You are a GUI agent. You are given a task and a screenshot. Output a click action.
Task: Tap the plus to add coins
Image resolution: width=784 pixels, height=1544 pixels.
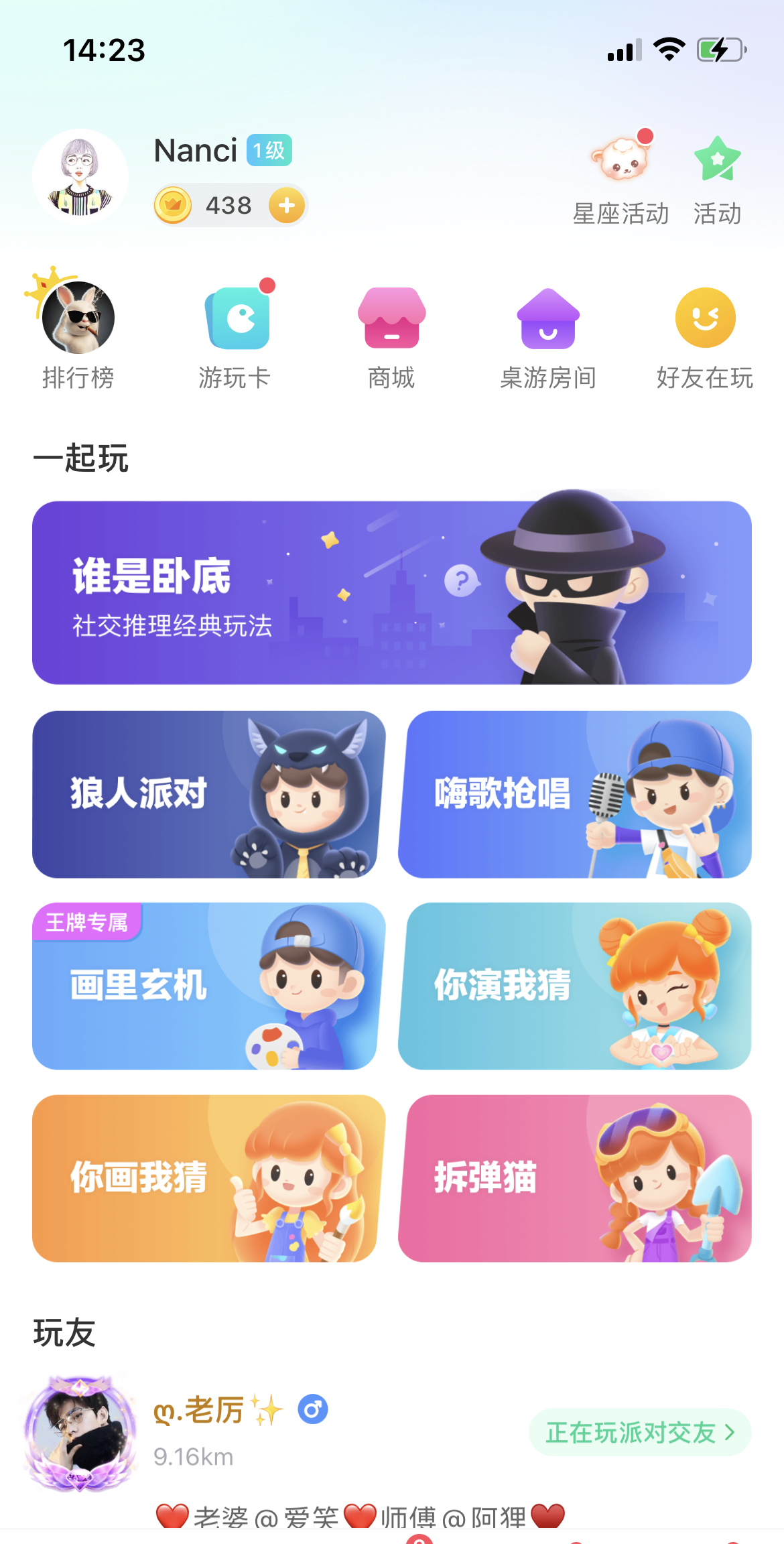tap(287, 206)
